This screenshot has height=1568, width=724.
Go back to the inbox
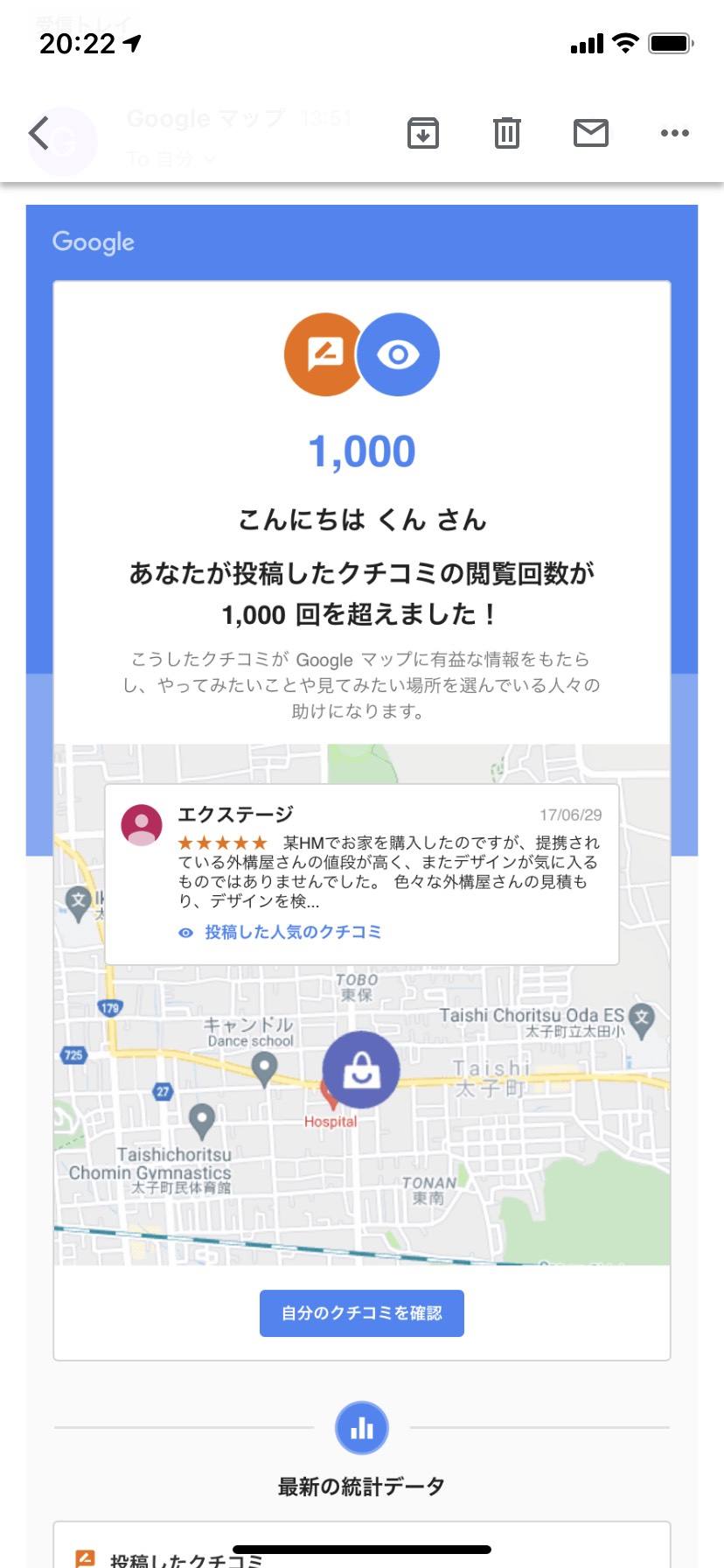[x=39, y=133]
